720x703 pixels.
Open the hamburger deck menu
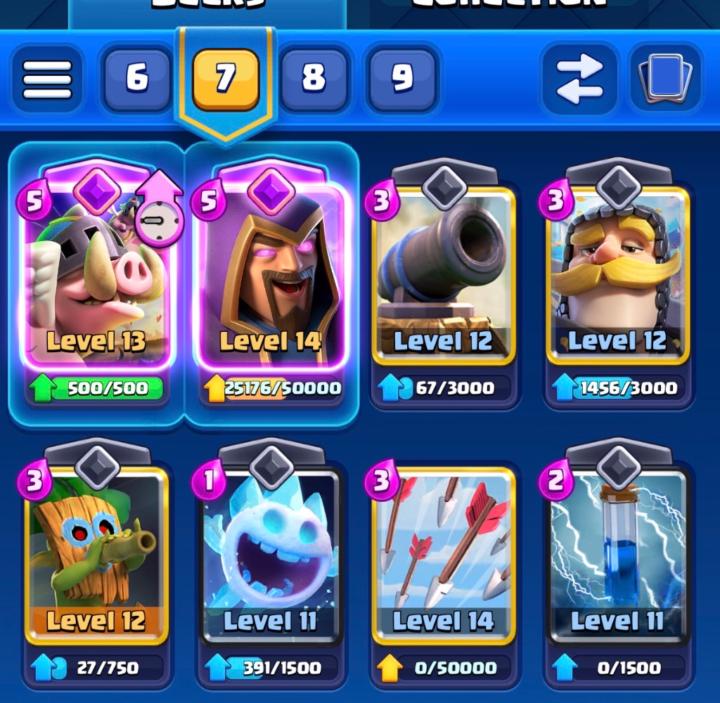47,78
